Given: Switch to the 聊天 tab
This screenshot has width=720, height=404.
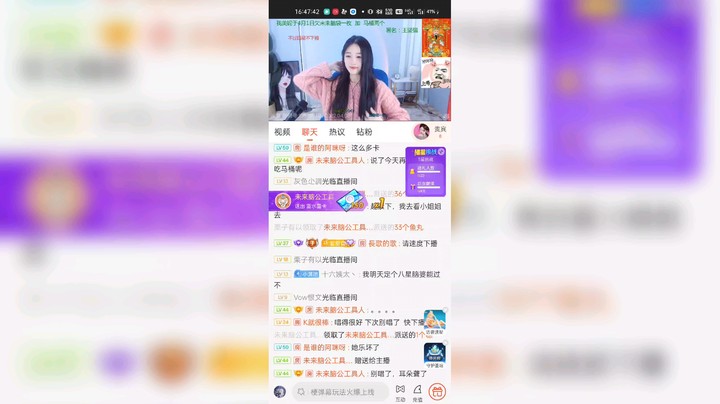Looking at the screenshot, I should [x=310, y=132].
